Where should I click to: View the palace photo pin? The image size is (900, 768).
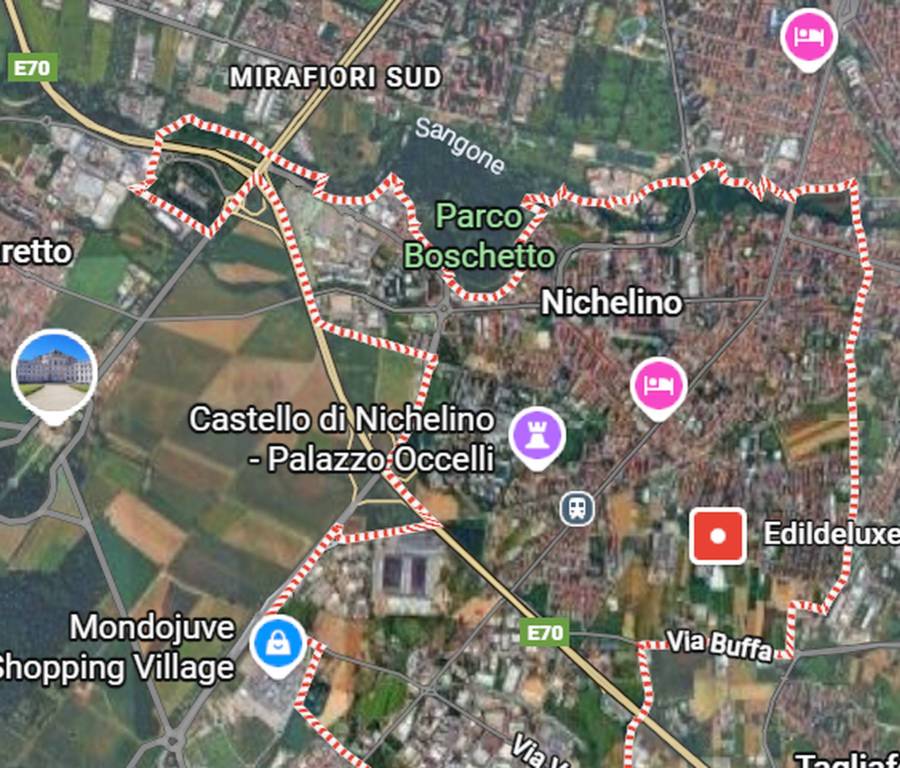55,371
